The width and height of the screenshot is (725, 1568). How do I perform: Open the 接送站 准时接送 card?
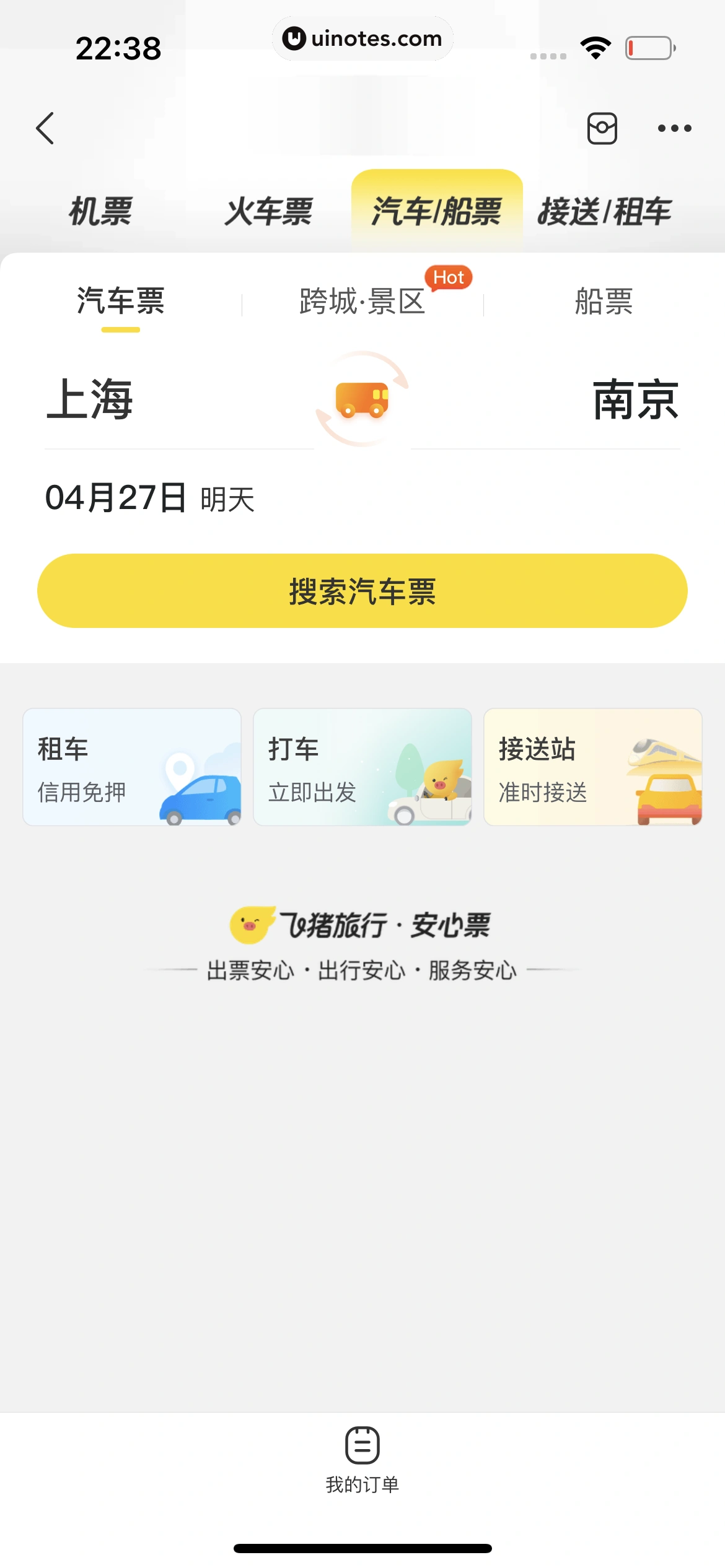point(592,767)
